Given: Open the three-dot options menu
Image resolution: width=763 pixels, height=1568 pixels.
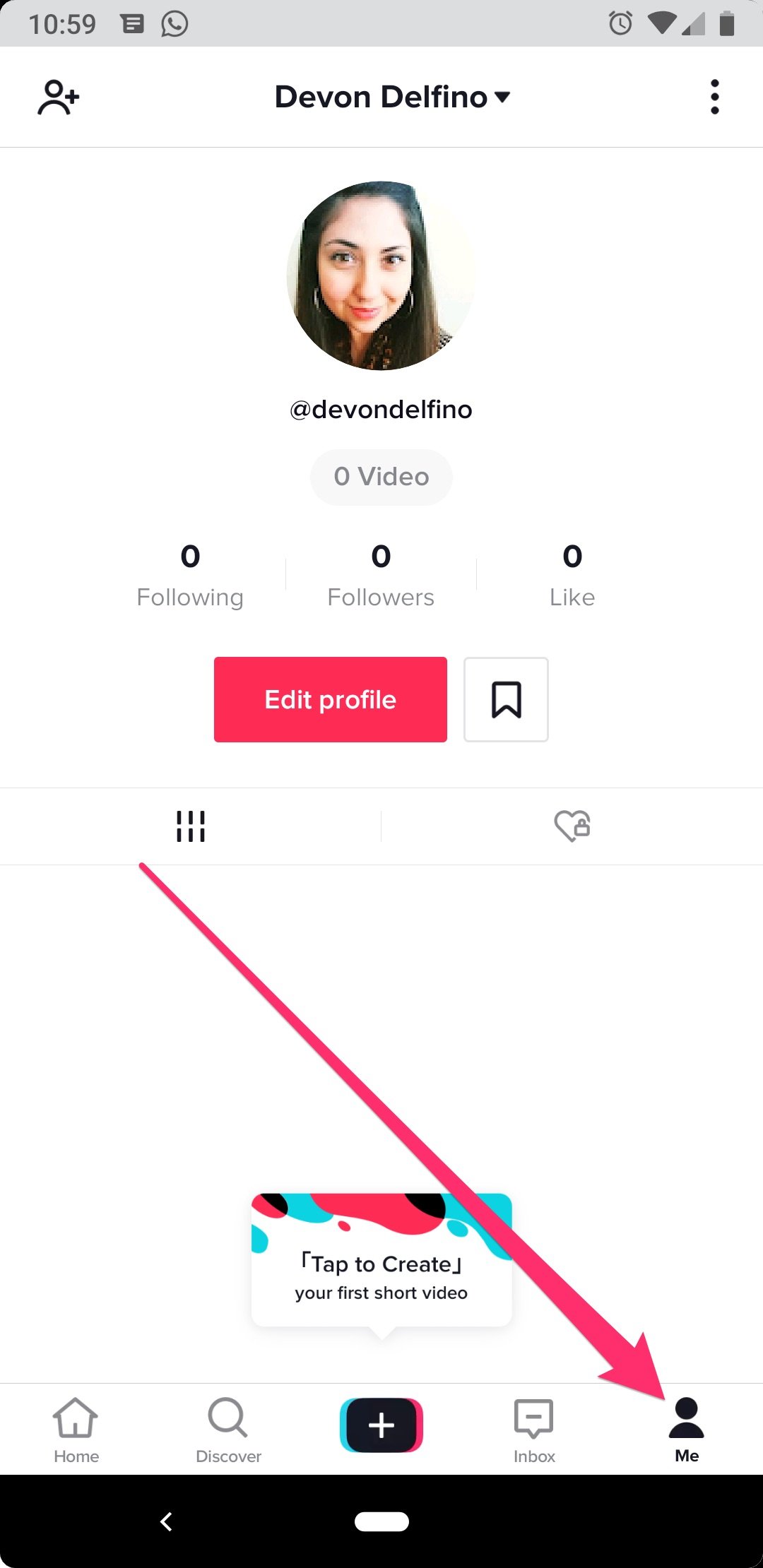Looking at the screenshot, I should pyautogui.click(x=714, y=97).
